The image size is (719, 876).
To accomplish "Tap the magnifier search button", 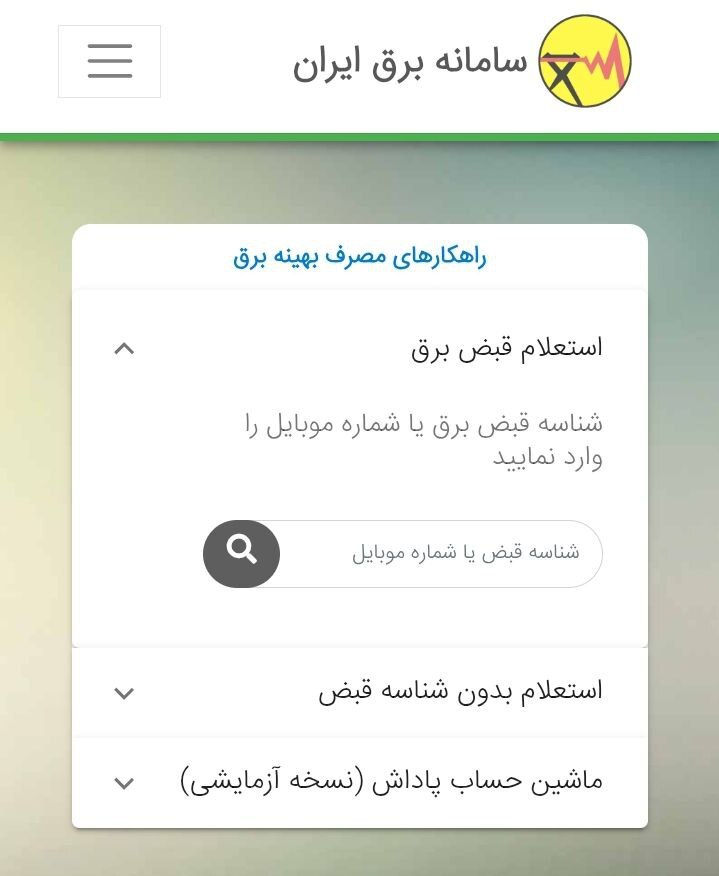I will pos(241,553).
